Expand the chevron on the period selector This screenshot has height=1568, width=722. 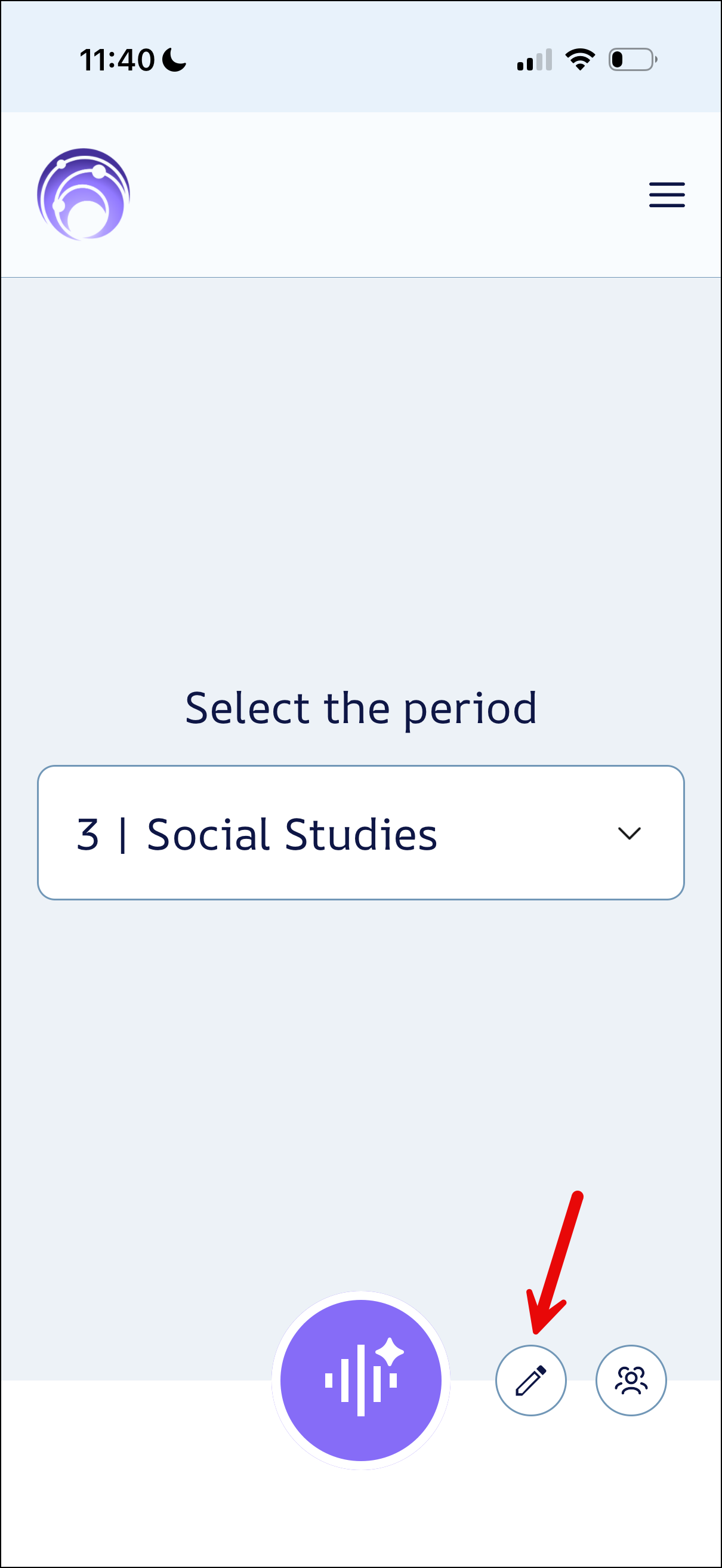point(630,834)
